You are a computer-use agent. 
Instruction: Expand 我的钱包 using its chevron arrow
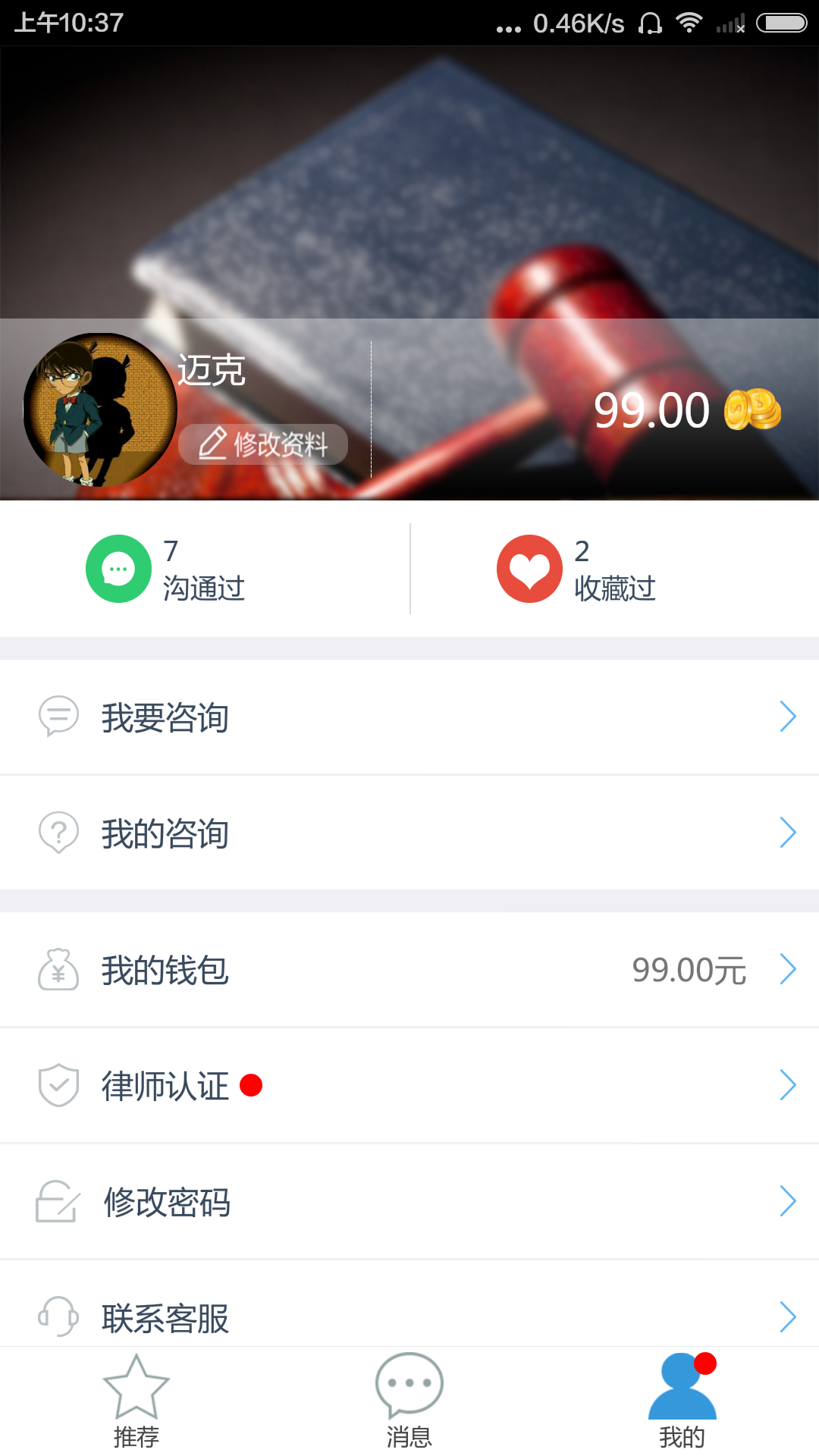789,971
